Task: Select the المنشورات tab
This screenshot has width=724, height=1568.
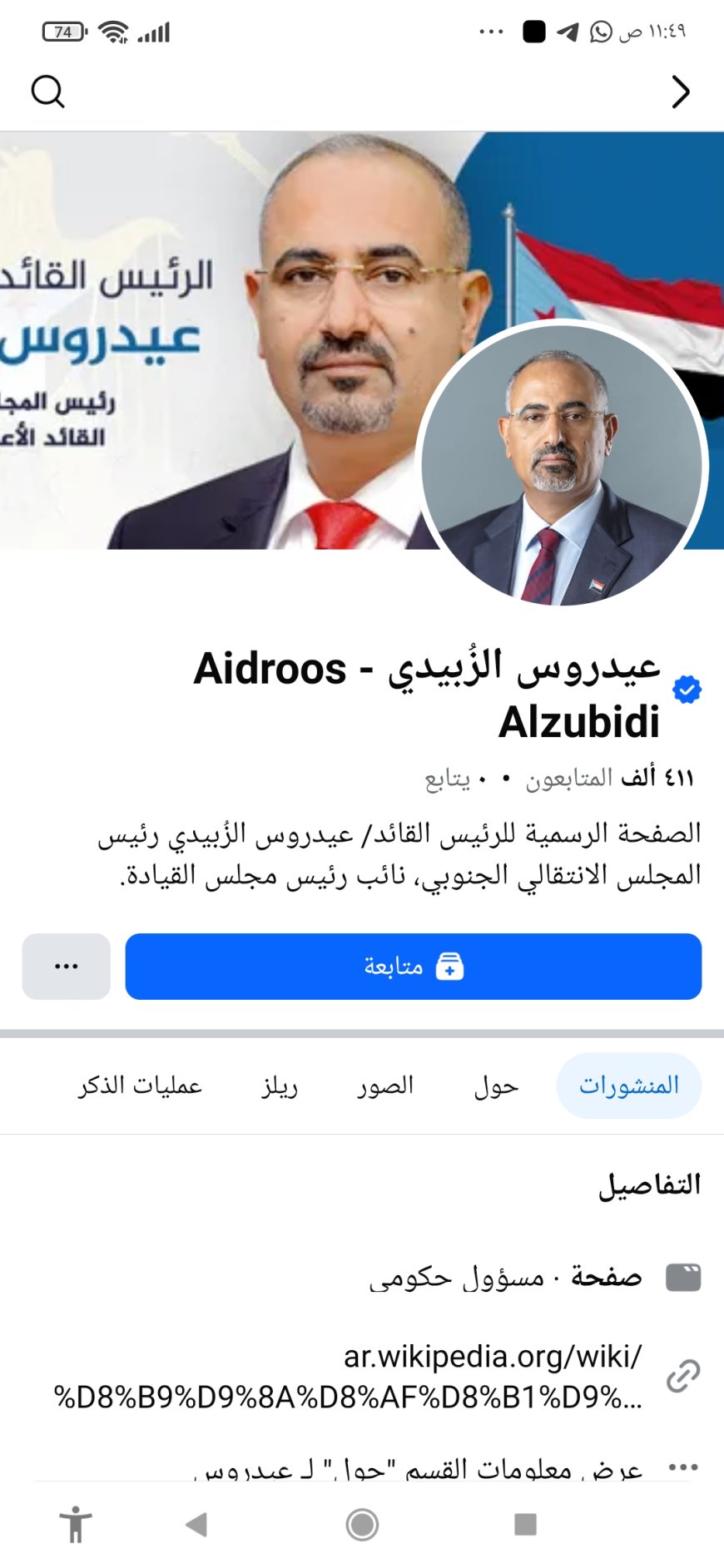Action: click(x=628, y=1086)
